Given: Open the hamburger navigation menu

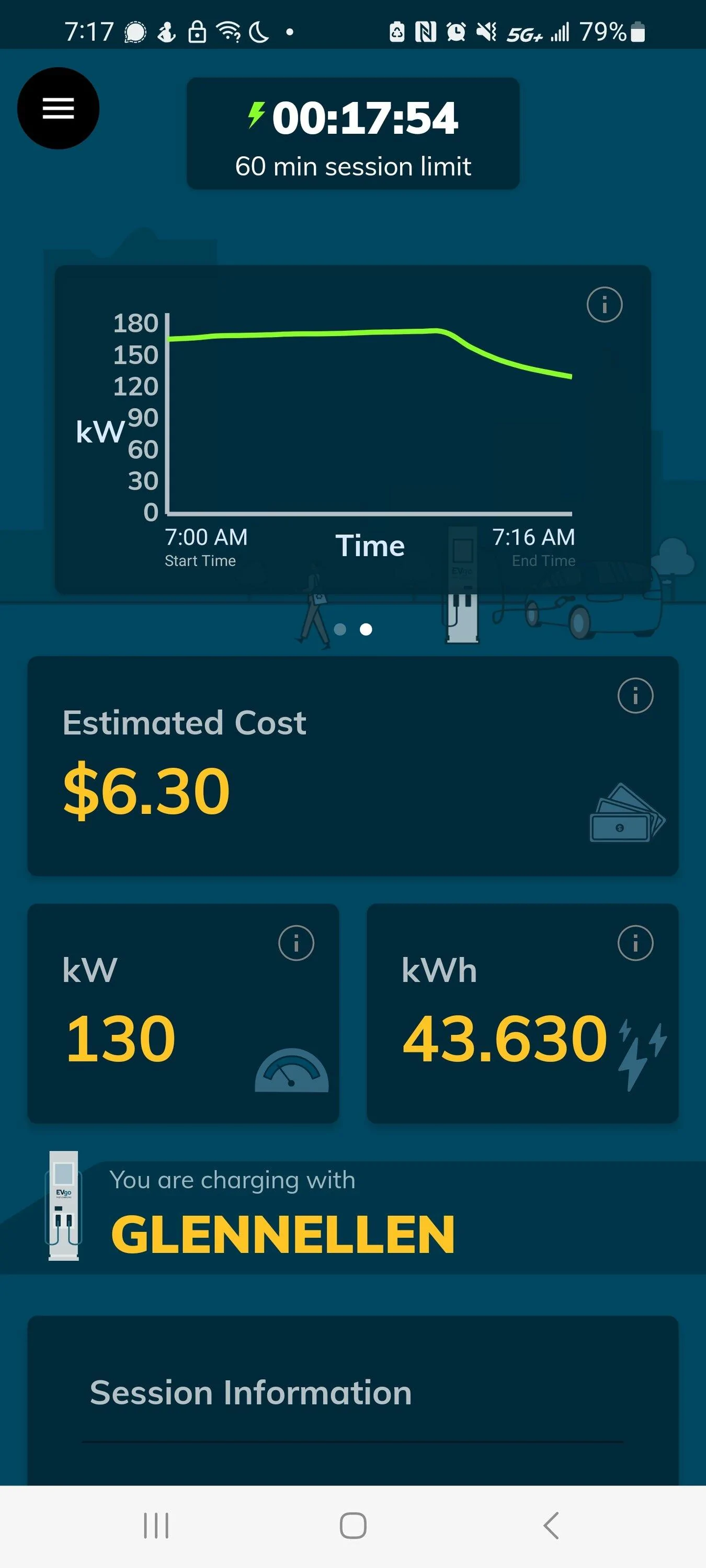Looking at the screenshot, I should tap(58, 108).
